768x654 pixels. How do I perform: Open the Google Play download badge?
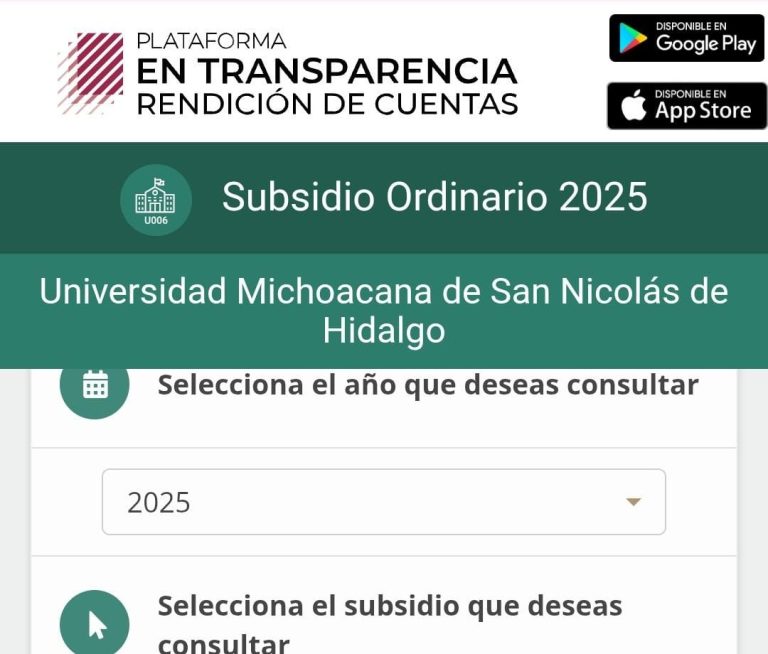click(686, 38)
